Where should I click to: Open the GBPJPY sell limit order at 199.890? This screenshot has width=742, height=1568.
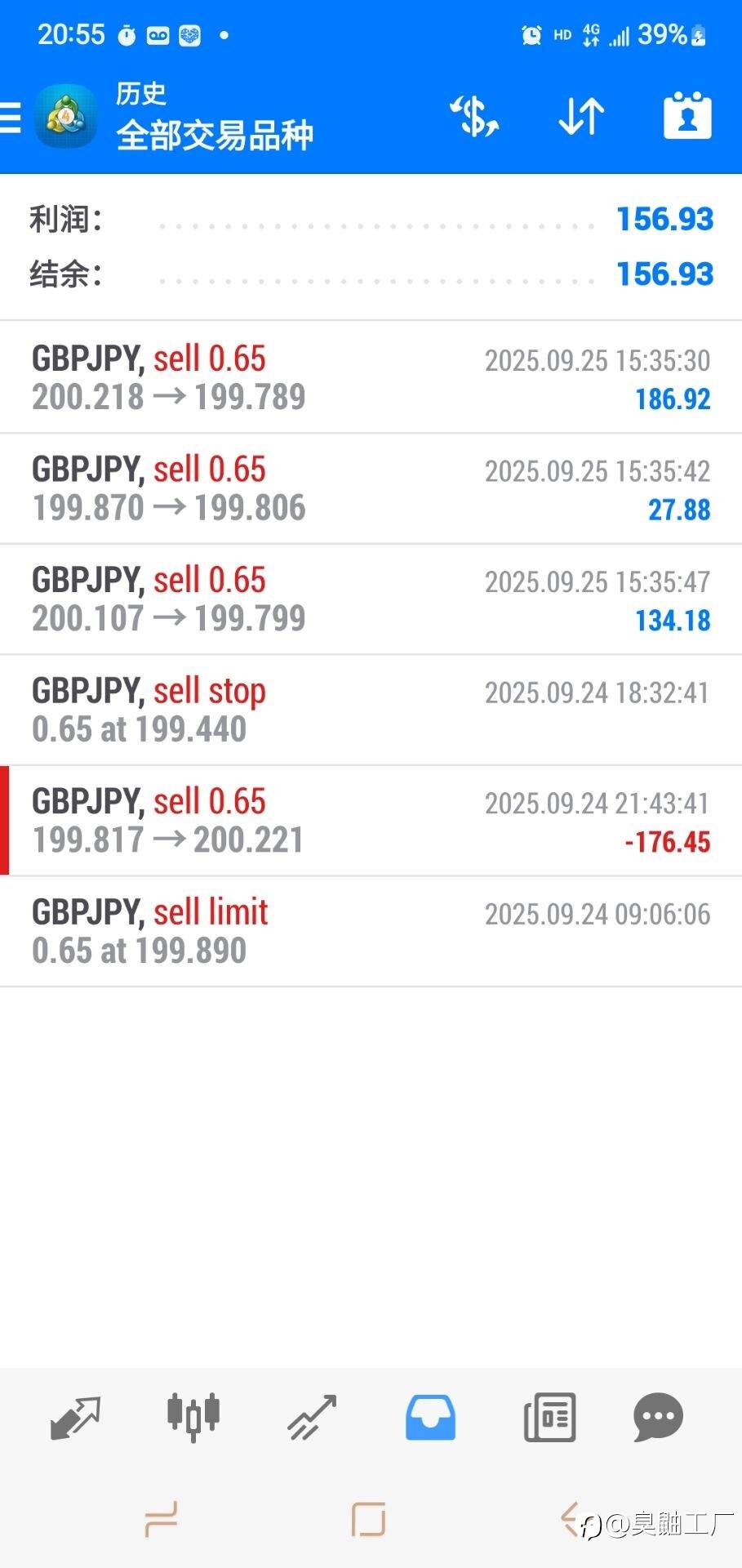point(371,931)
